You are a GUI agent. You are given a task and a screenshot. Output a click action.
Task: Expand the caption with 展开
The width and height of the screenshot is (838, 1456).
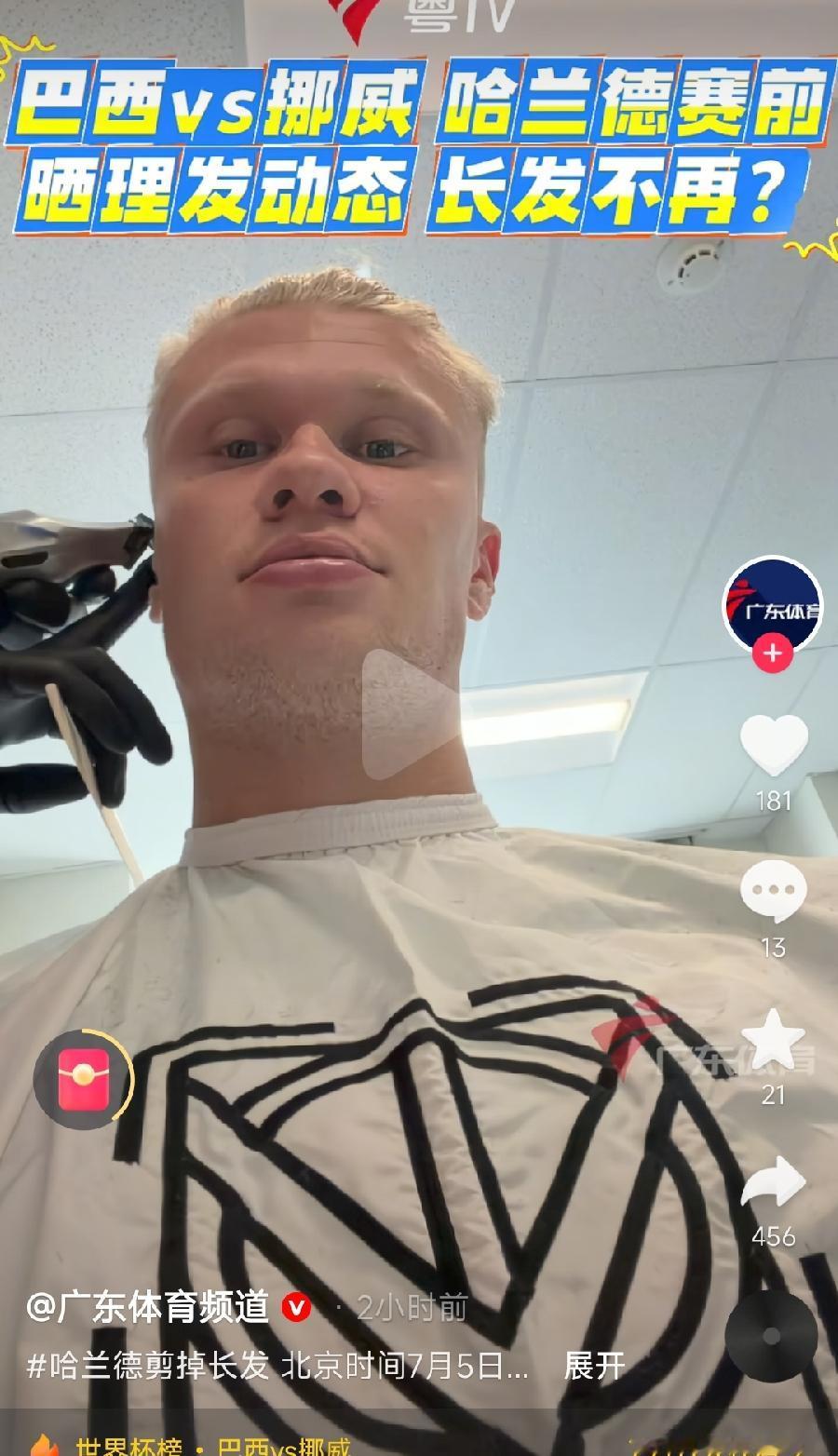(x=594, y=1366)
